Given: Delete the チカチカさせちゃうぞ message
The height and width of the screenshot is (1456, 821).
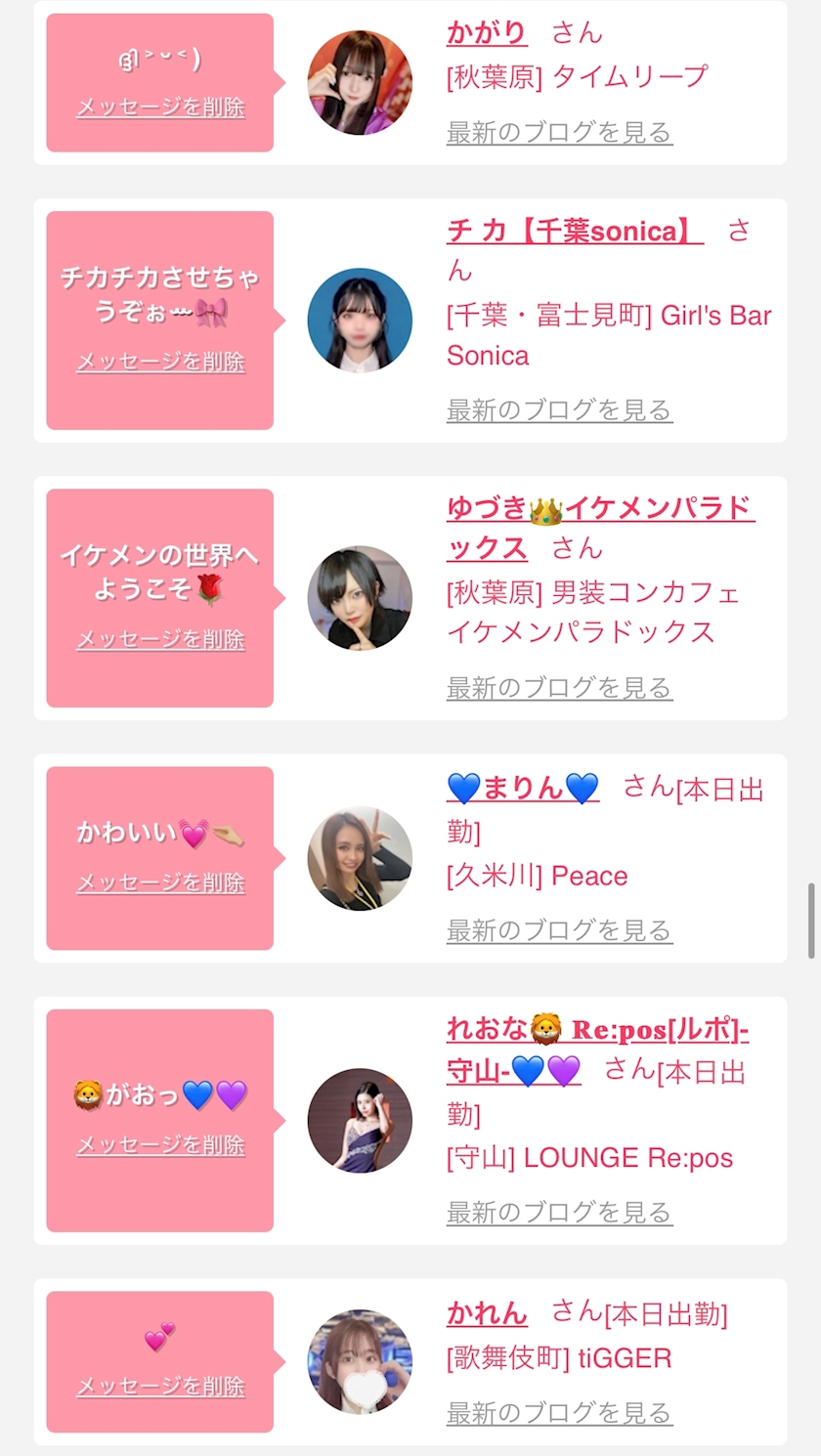Looking at the screenshot, I should click(x=160, y=362).
